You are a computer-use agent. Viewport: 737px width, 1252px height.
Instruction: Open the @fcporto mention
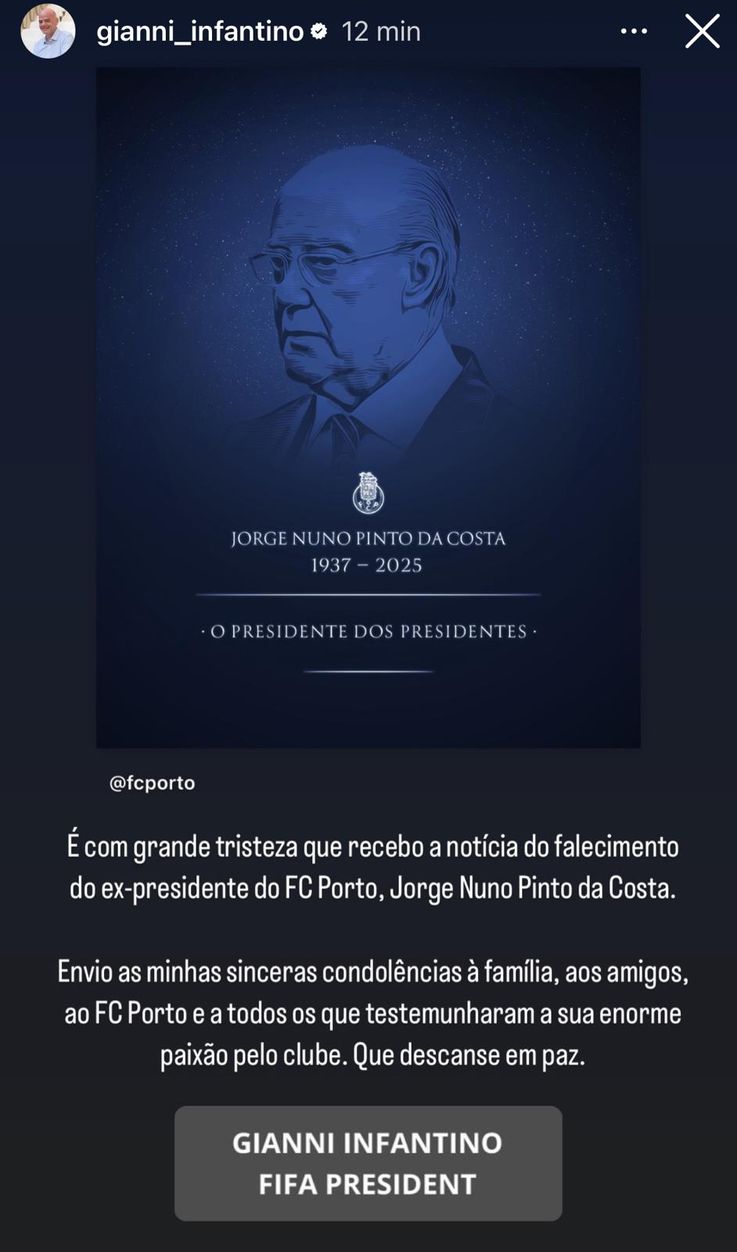(152, 783)
